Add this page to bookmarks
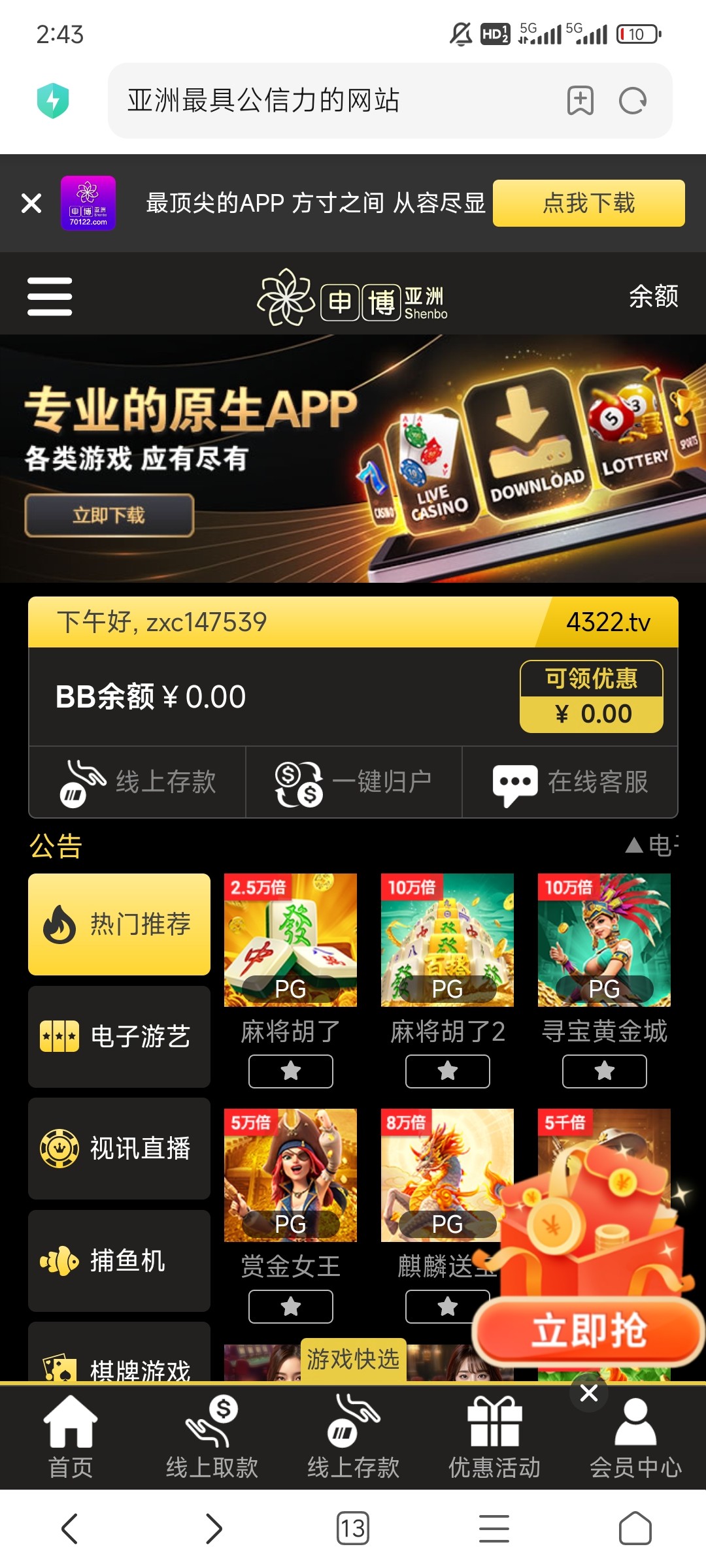The height and width of the screenshot is (1568, 706). (x=580, y=101)
